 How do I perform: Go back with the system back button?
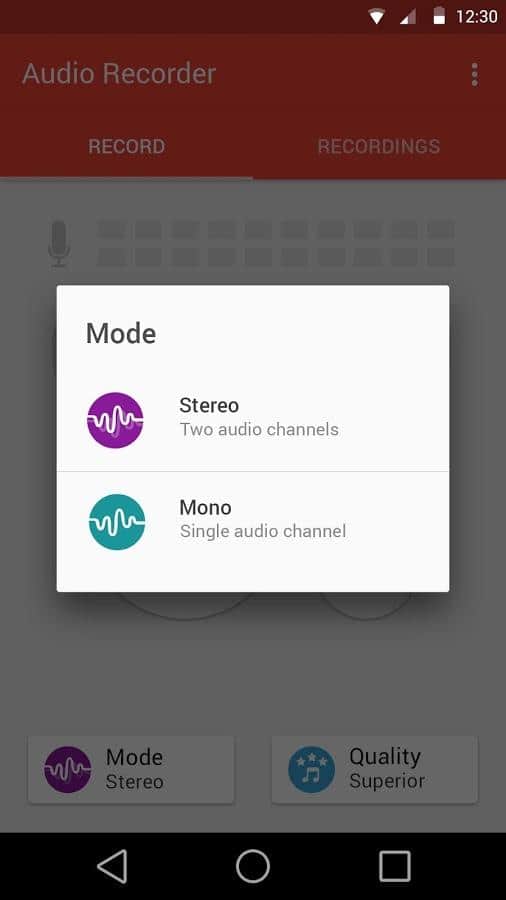[x=112, y=866]
